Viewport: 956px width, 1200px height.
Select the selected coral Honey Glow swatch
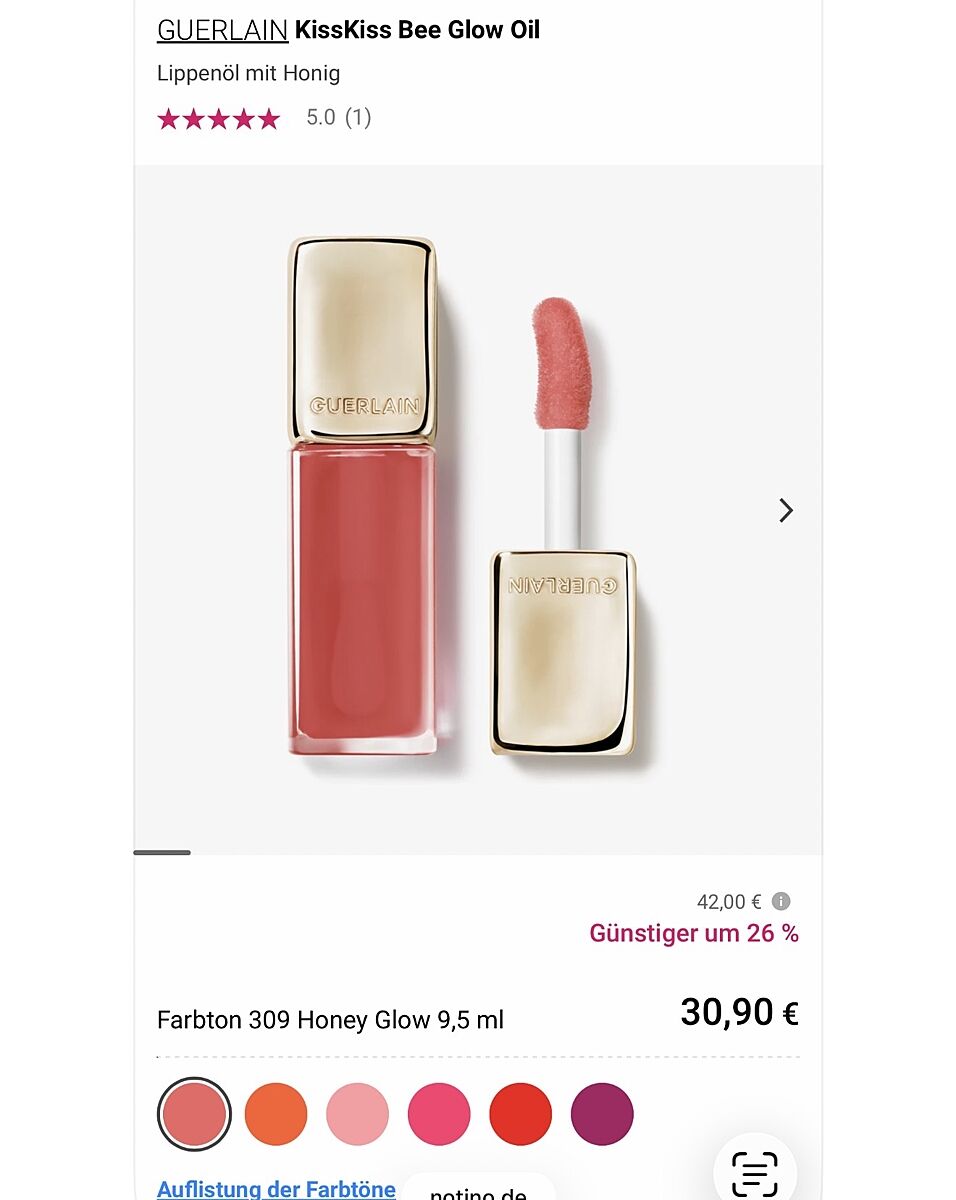coord(194,1114)
